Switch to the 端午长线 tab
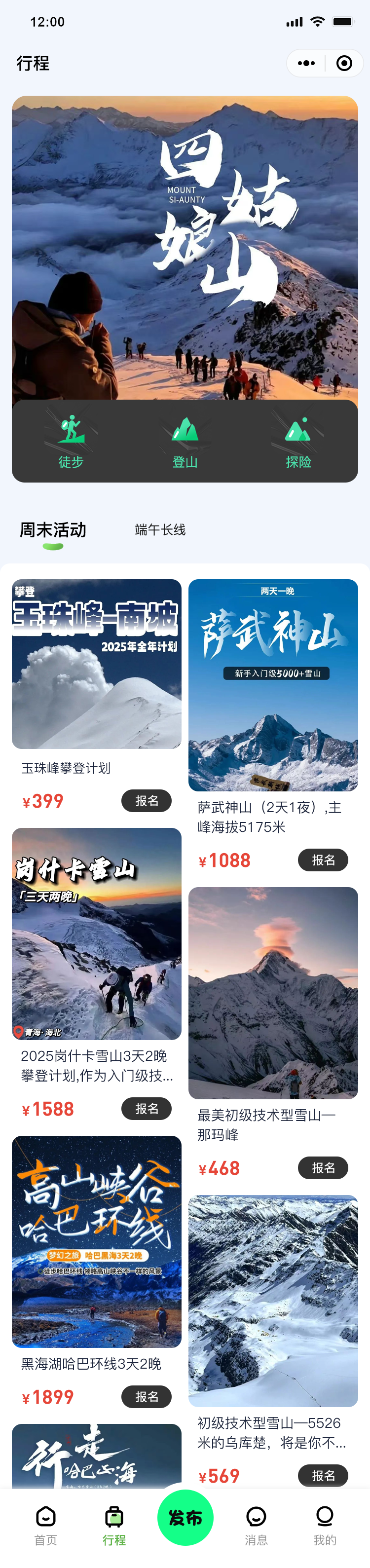 (160, 529)
